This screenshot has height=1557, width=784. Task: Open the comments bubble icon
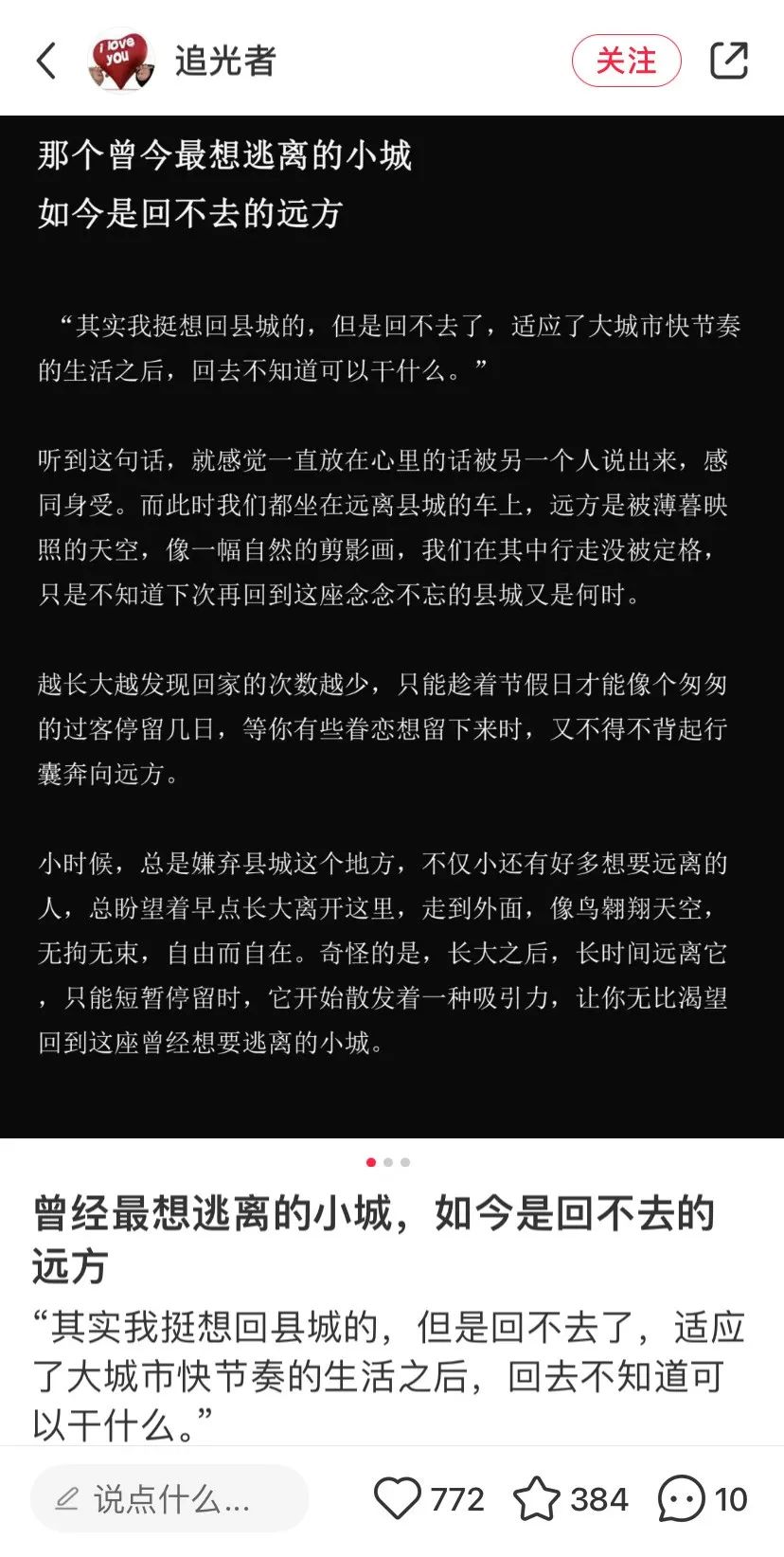point(681,1499)
